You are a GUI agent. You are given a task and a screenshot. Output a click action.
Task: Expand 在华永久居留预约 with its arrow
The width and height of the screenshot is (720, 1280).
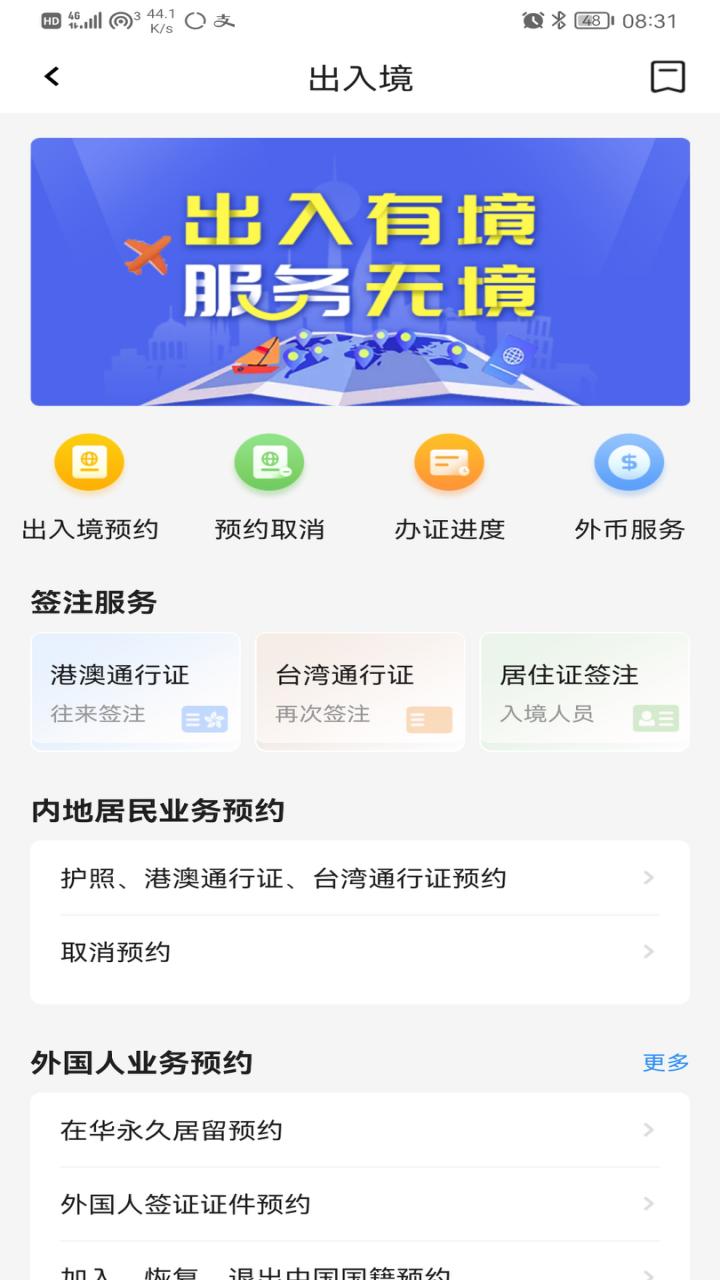(359, 1130)
